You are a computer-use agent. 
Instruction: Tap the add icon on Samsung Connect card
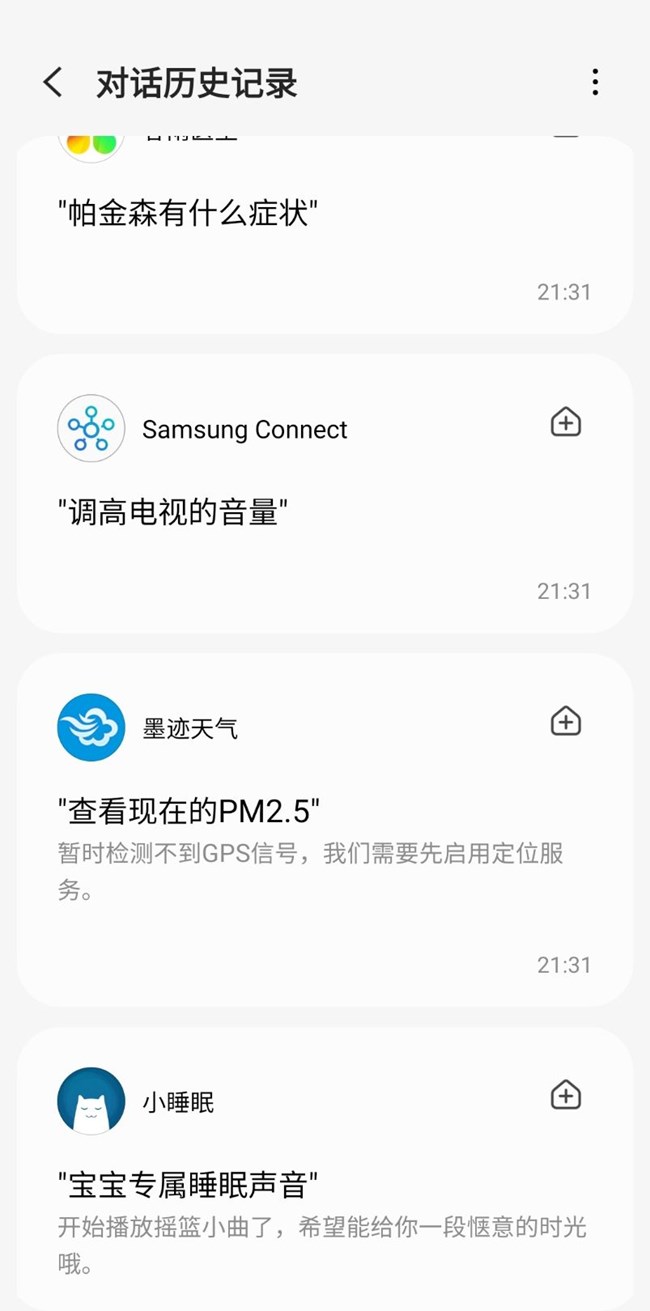(x=566, y=423)
